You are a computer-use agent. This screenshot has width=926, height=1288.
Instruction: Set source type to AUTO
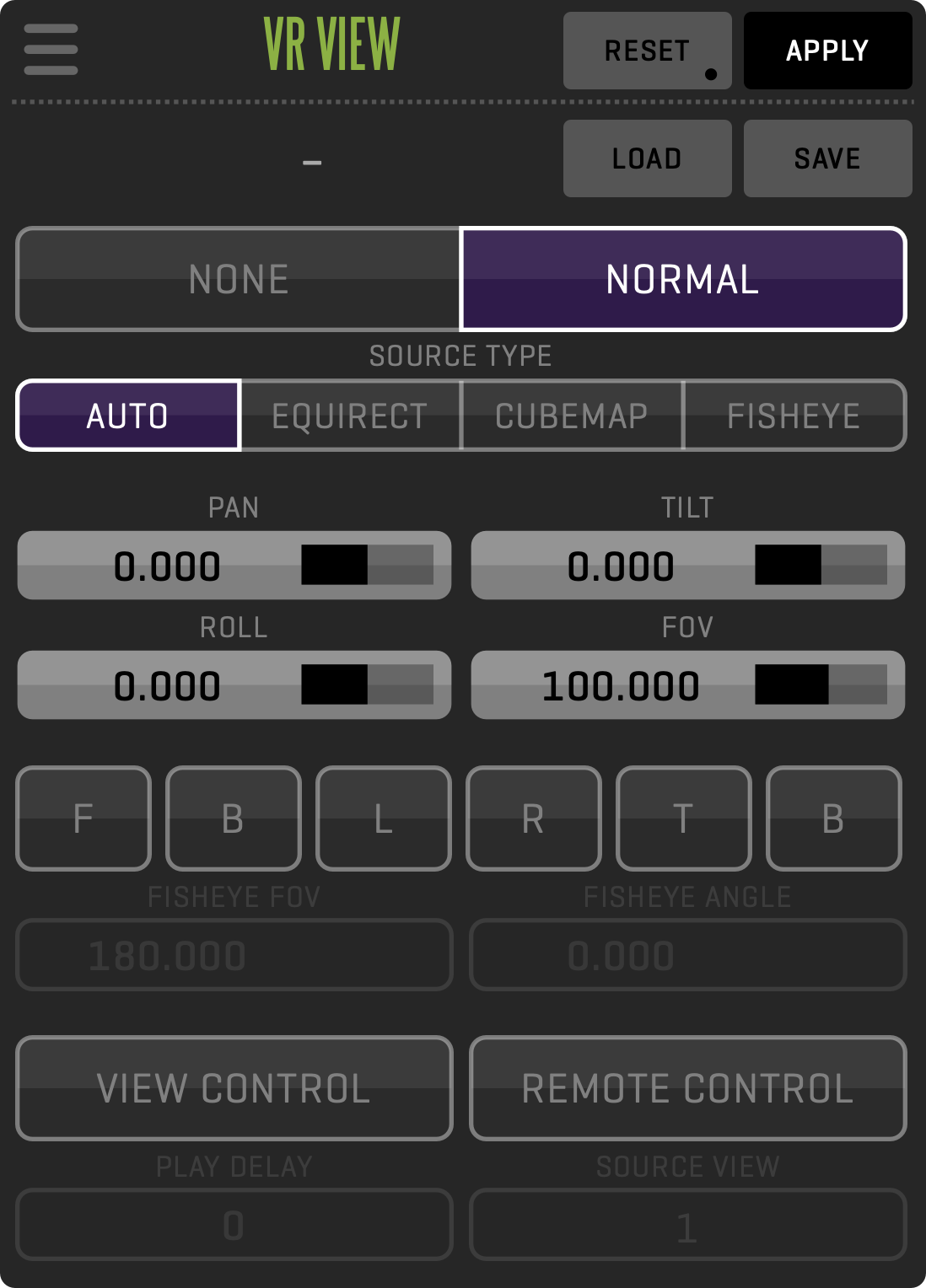click(128, 416)
